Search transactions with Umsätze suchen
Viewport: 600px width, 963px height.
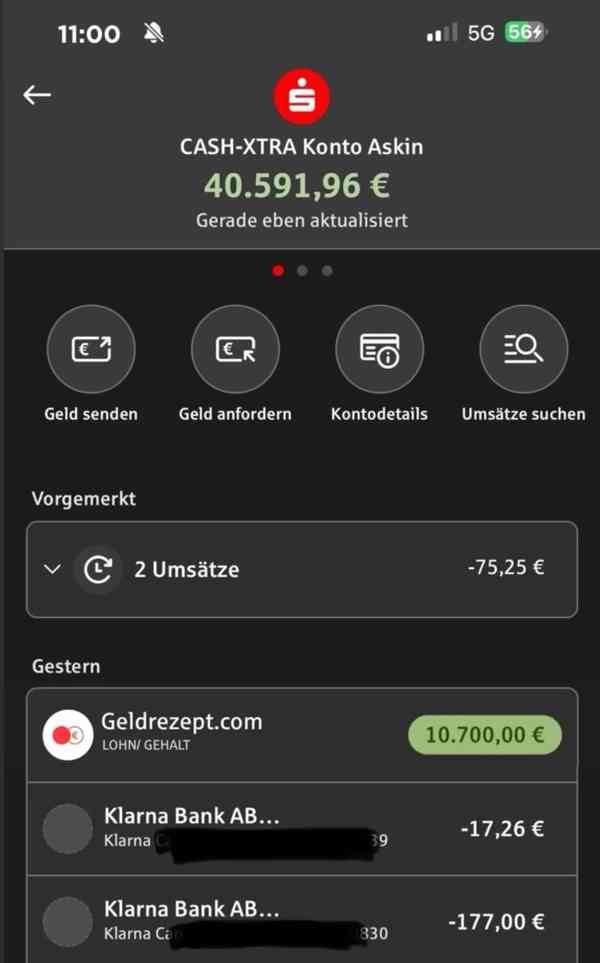click(x=523, y=349)
